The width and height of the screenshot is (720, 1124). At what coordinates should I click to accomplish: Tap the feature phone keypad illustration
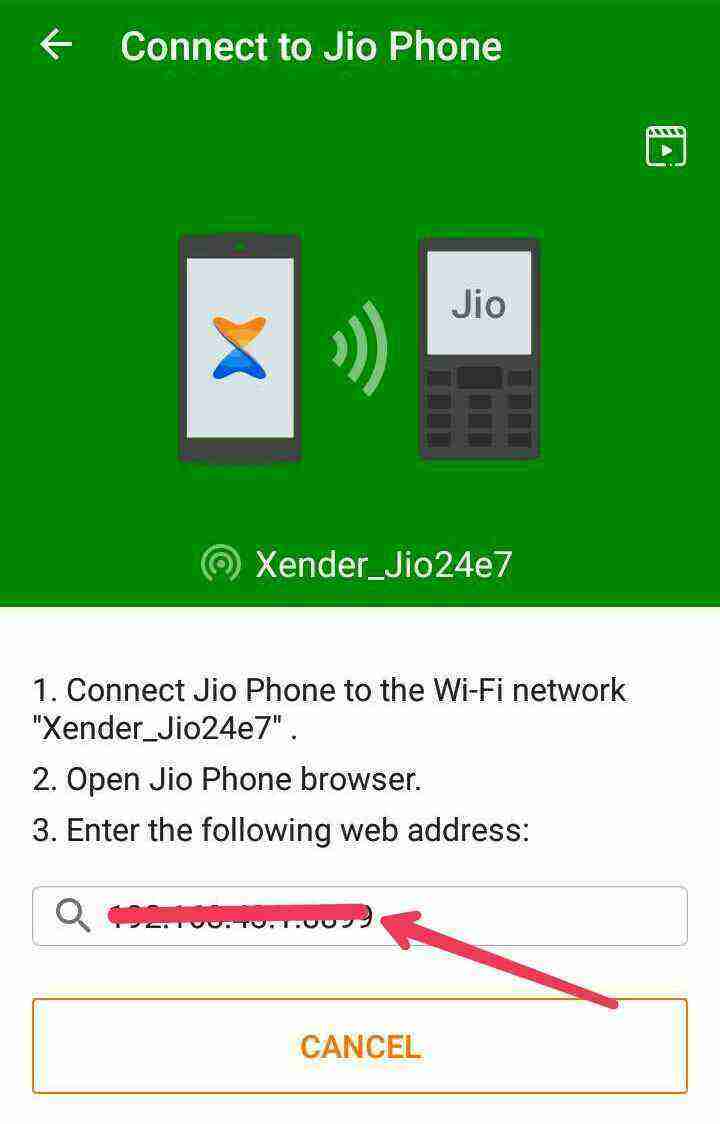[479, 410]
